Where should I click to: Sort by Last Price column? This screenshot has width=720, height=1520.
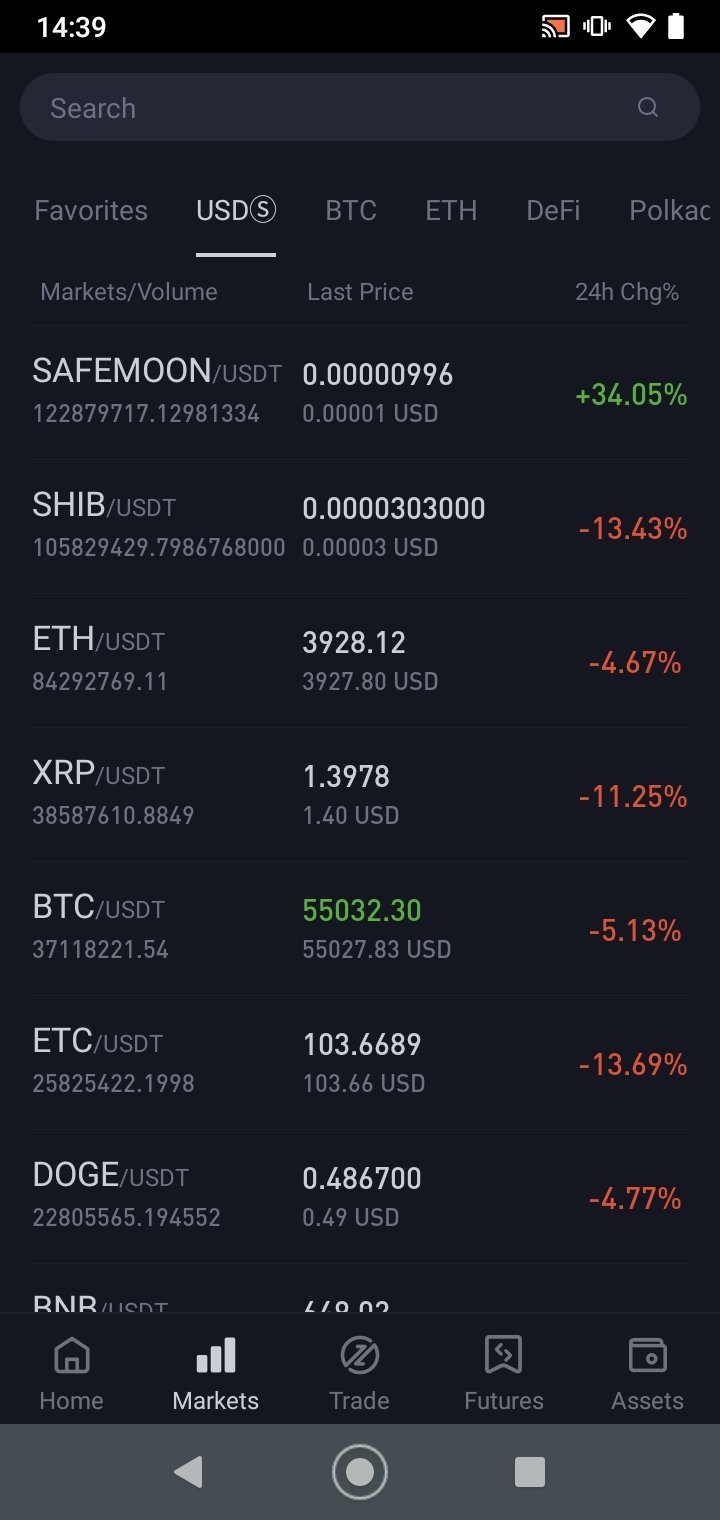[360, 292]
